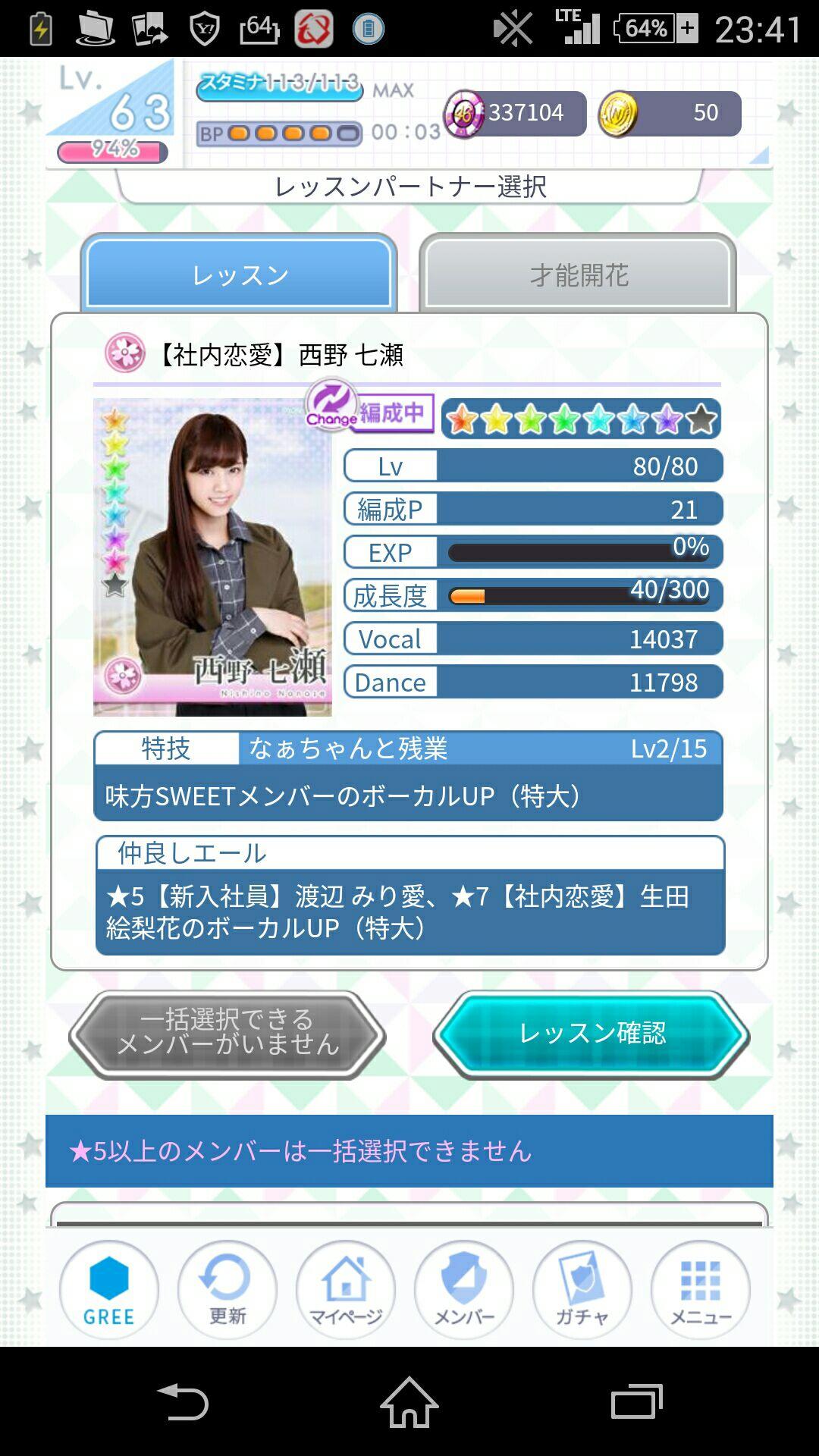The image size is (819, 1456).
Task: Switch to the 才能開花 tab
Action: pos(578,275)
